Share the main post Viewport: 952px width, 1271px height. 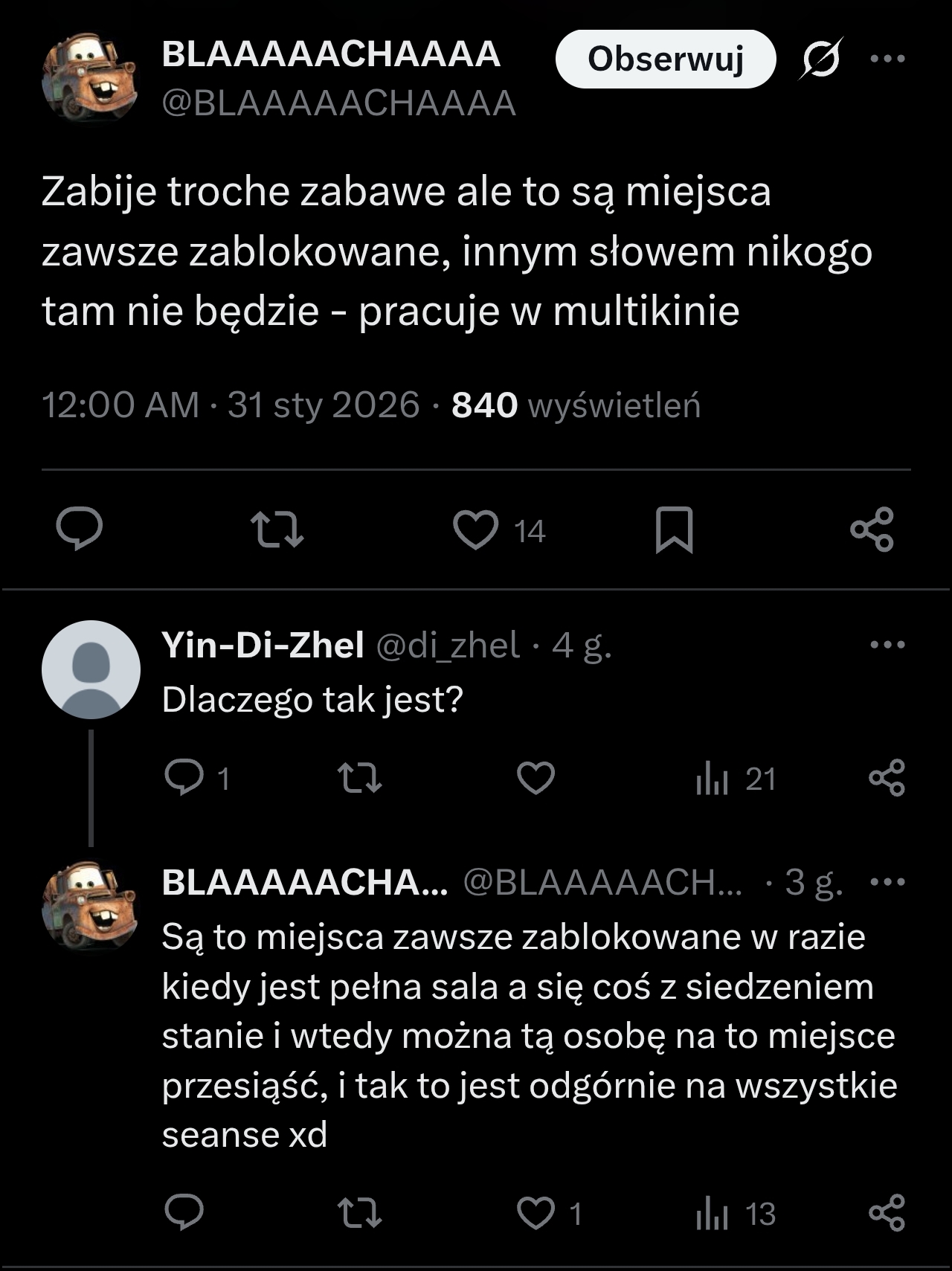pyautogui.click(x=872, y=530)
